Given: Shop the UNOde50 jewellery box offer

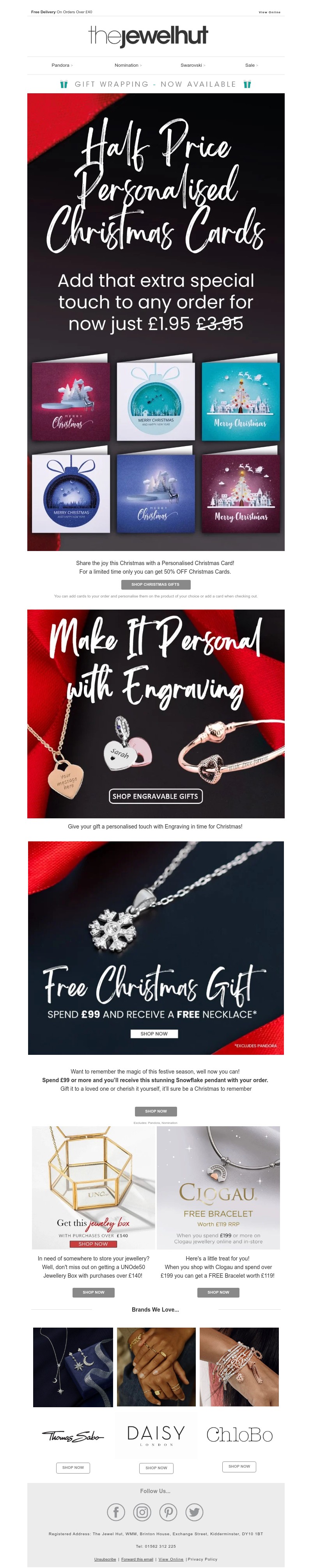Looking at the screenshot, I should (94, 1292).
